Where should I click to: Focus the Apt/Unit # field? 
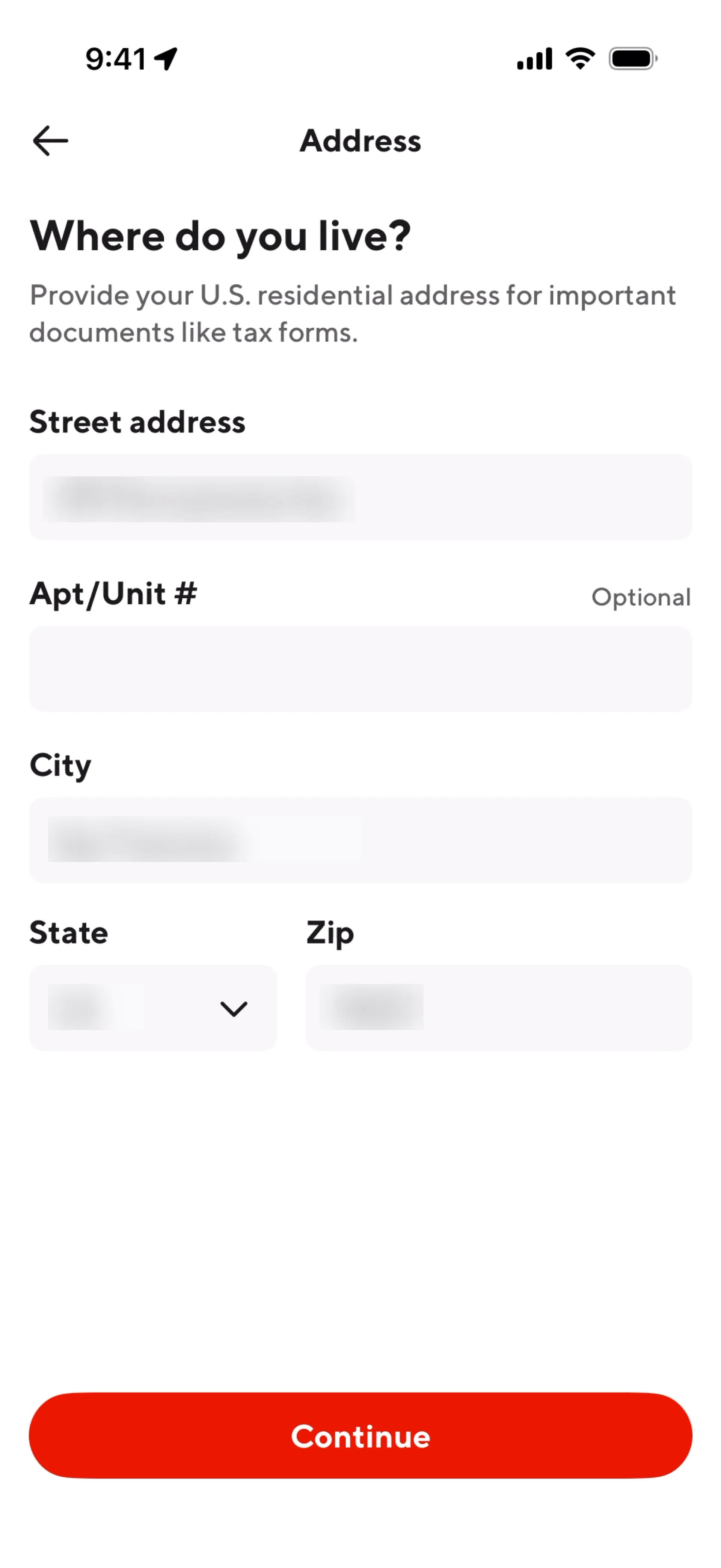point(360,668)
